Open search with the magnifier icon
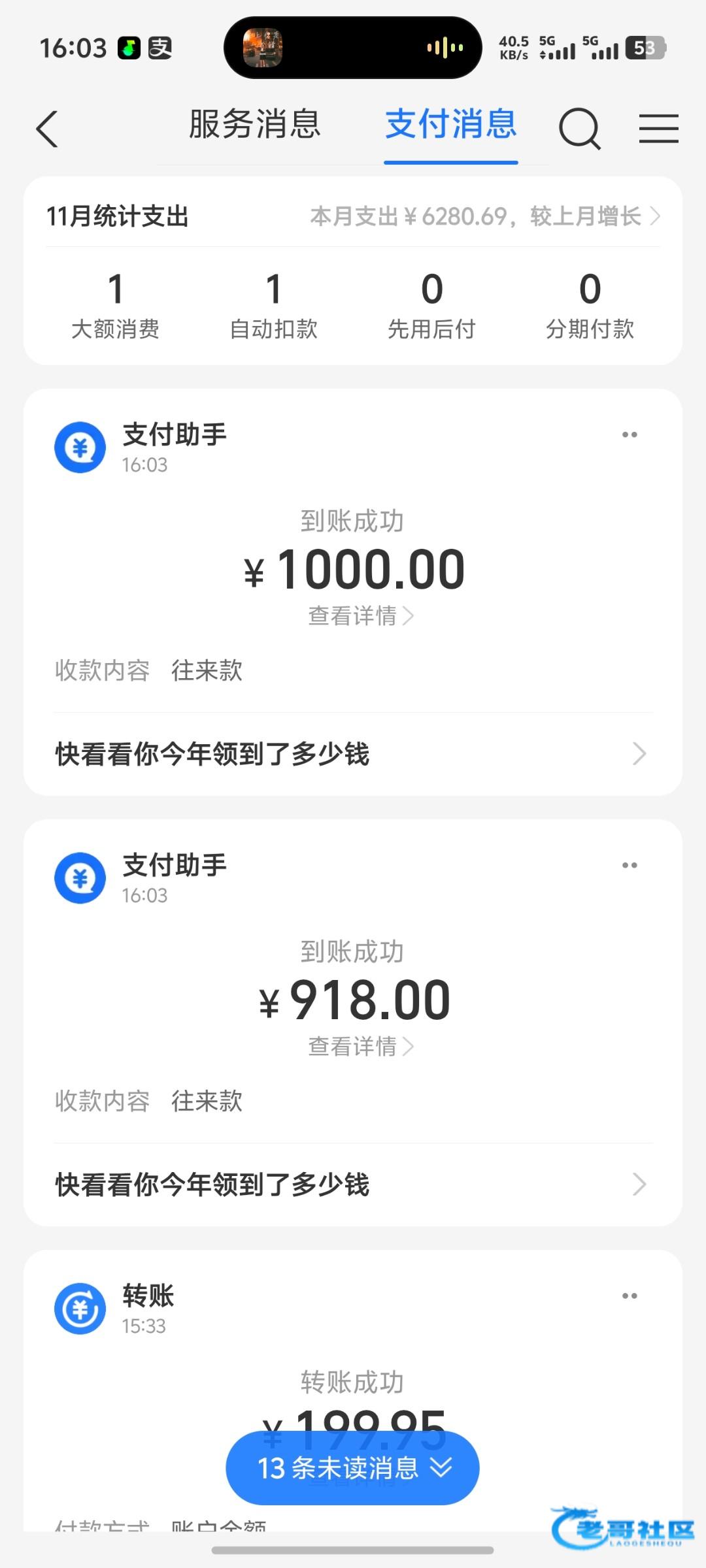 (579, 128)
